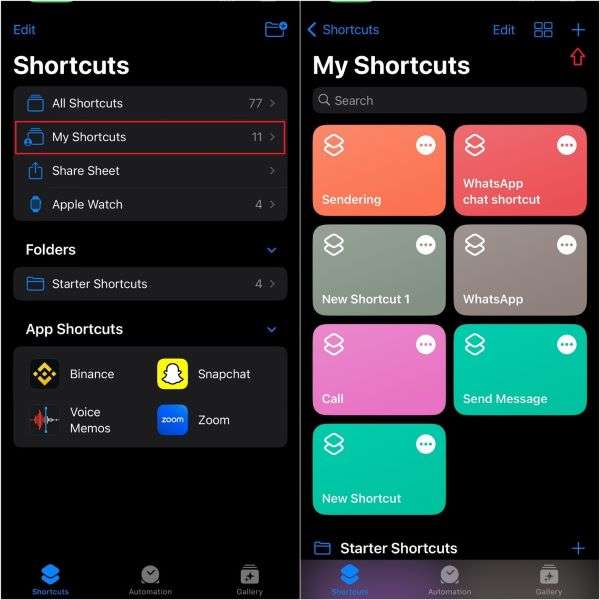Viewport: 600px width, 600px height.
Task: Go back to Shortcuts from My Shortcuts
Action: point(343,30)
